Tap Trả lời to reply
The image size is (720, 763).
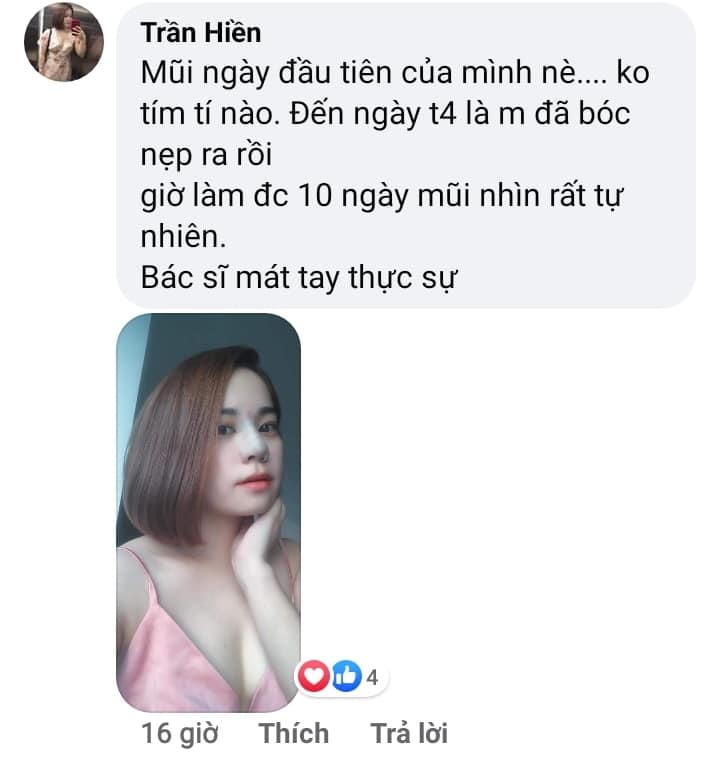tap(409, 733)
